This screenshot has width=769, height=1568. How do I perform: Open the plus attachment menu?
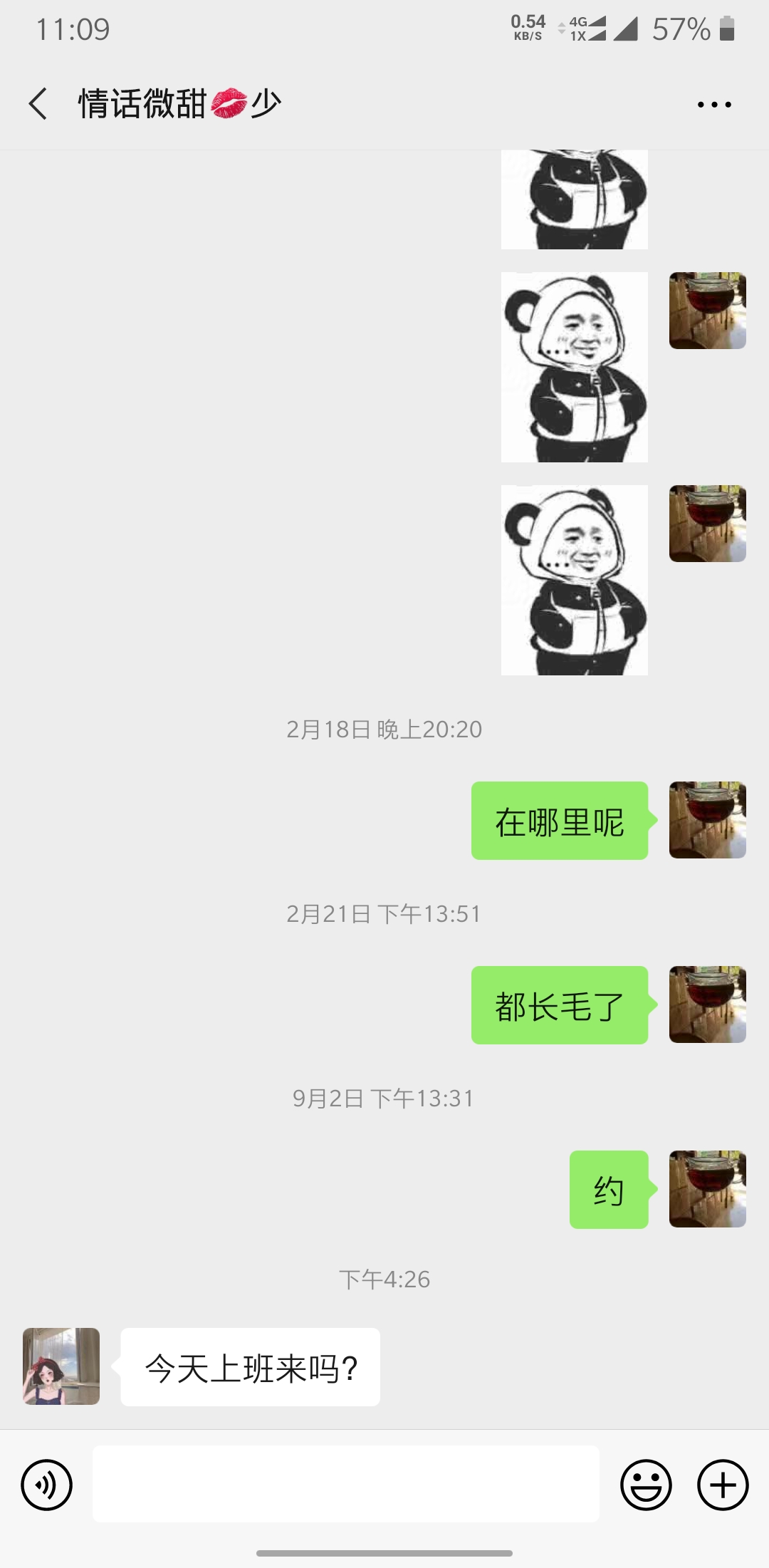click(723, 1485)
